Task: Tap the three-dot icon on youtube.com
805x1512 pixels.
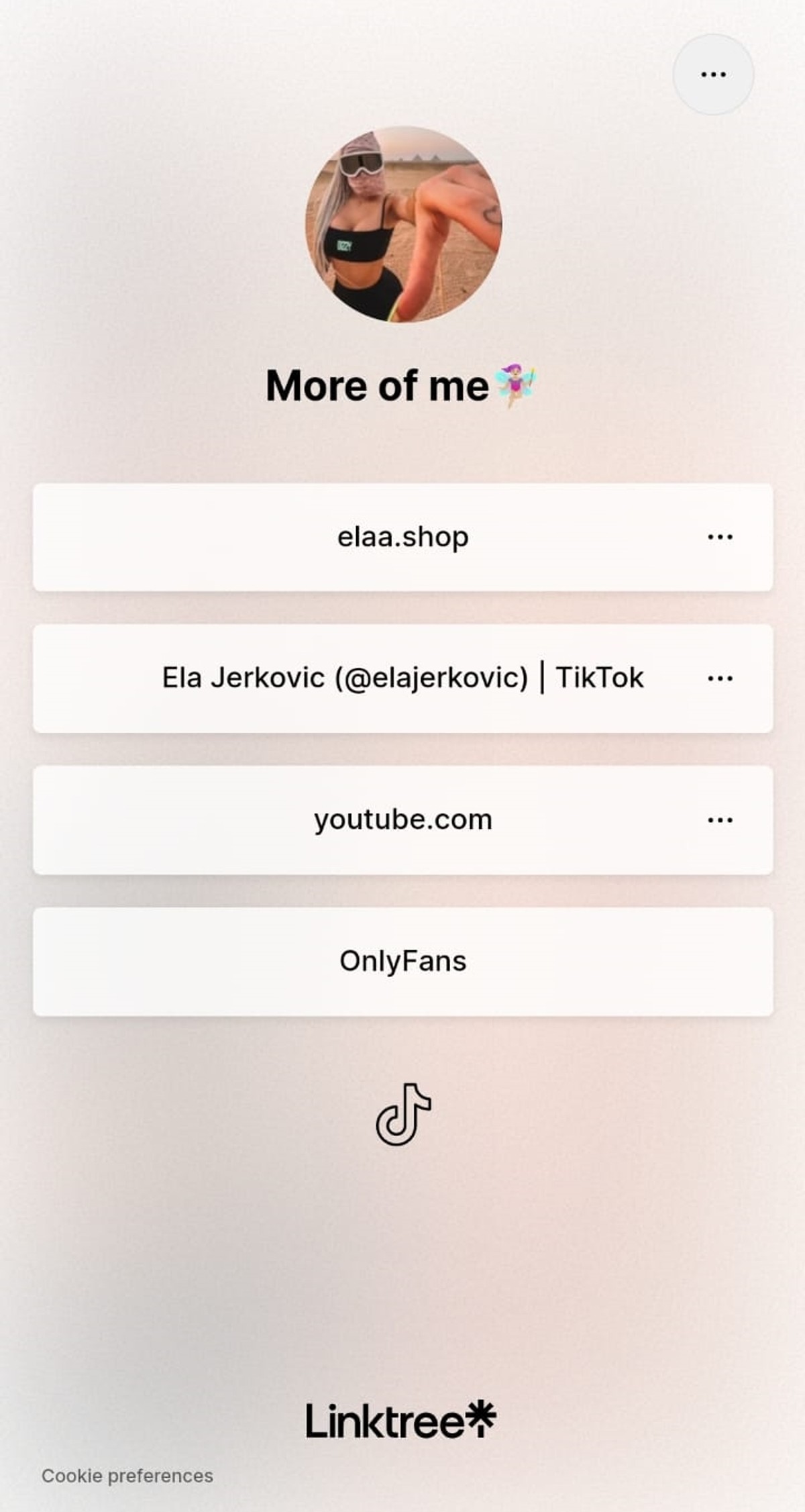Action: [720, 820]
